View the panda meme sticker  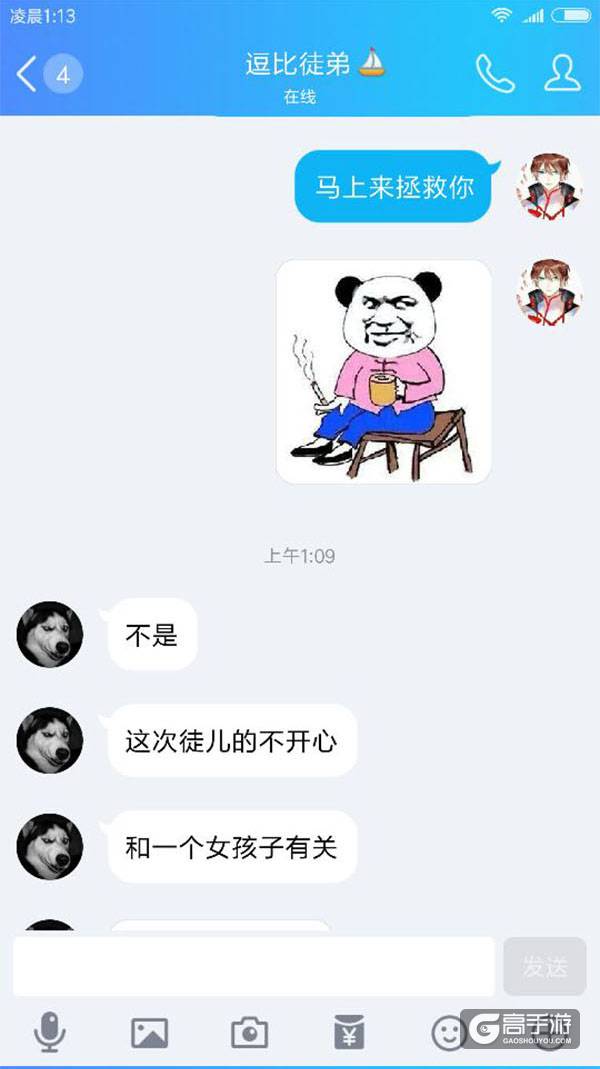[383, 372]
